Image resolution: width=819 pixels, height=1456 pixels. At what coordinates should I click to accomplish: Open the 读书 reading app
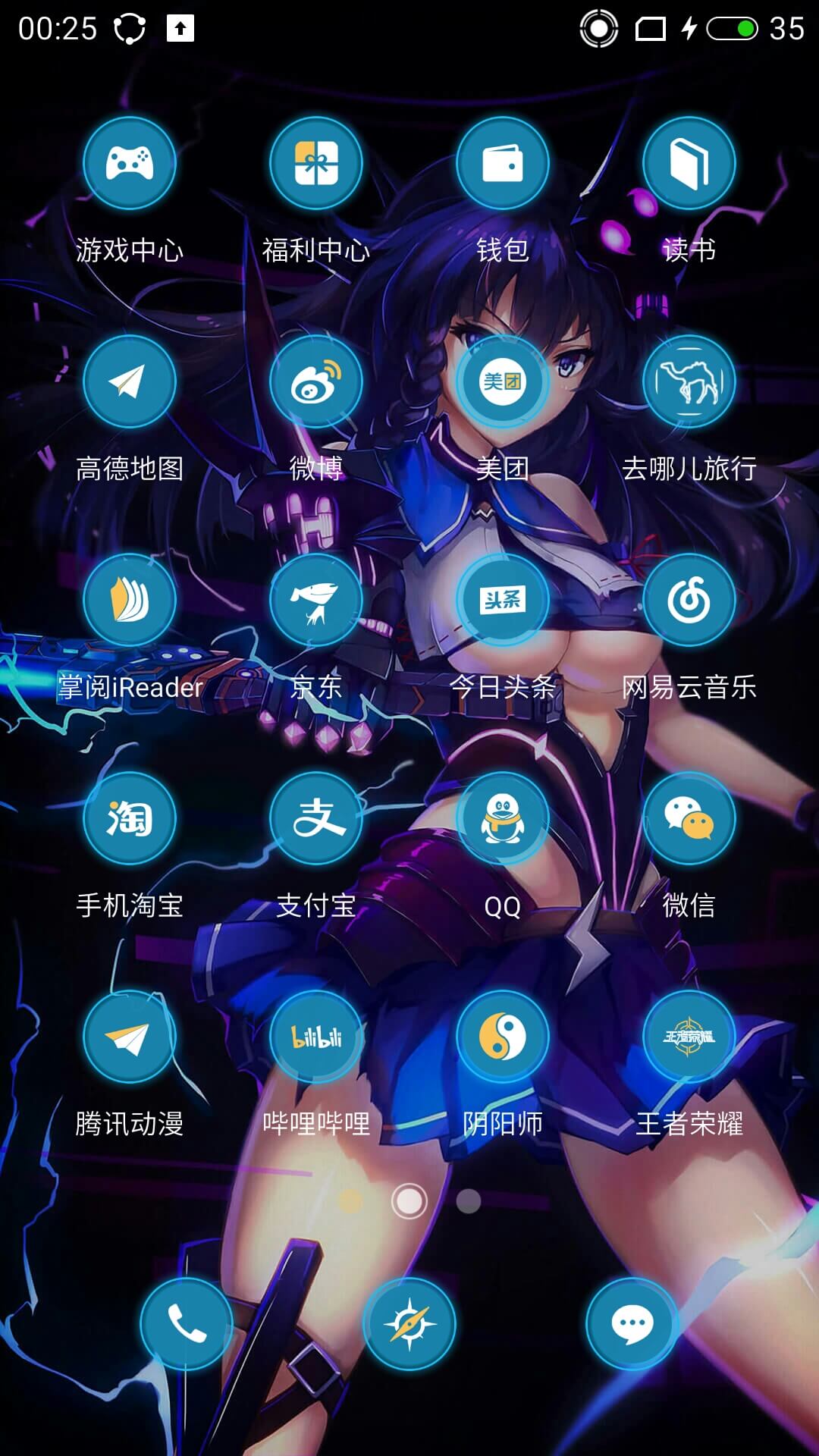tap(689, 163)
